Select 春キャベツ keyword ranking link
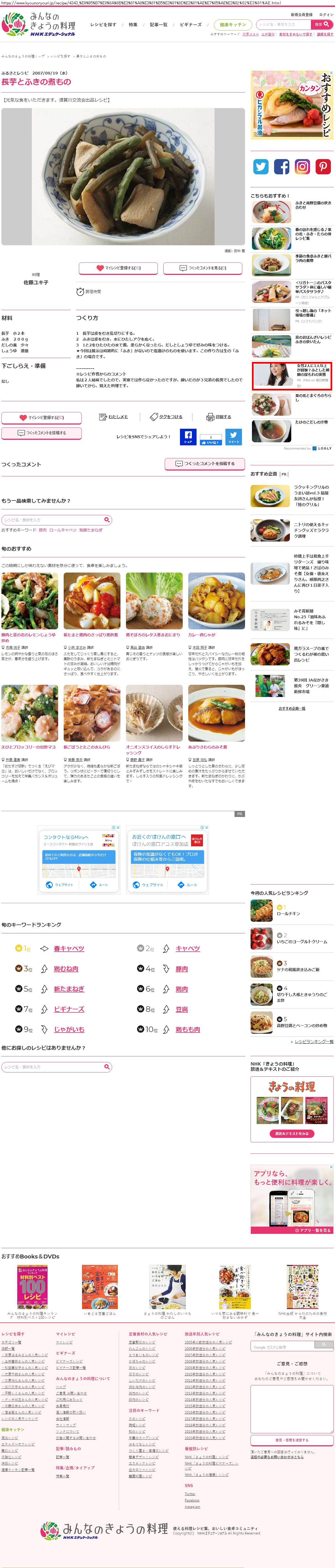The height and width of the screenshot is (1568, 335). coord(69,948)
